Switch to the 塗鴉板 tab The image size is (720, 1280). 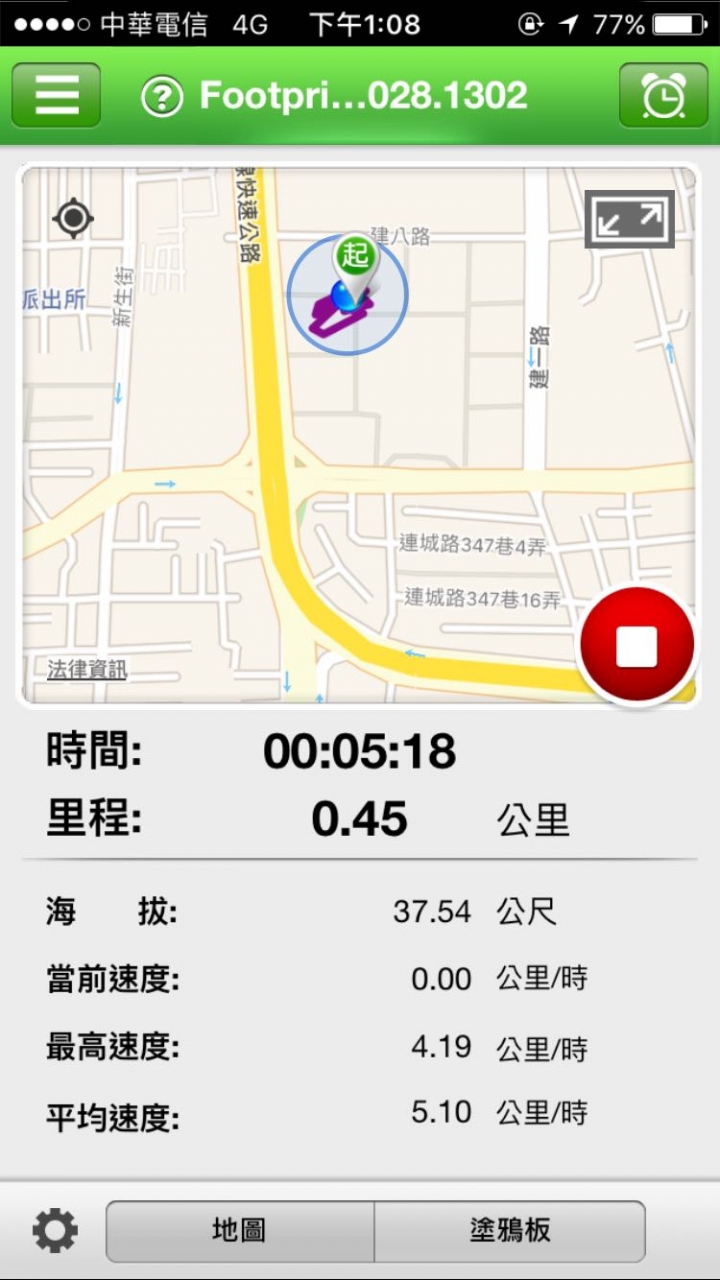coord(510,1231)
